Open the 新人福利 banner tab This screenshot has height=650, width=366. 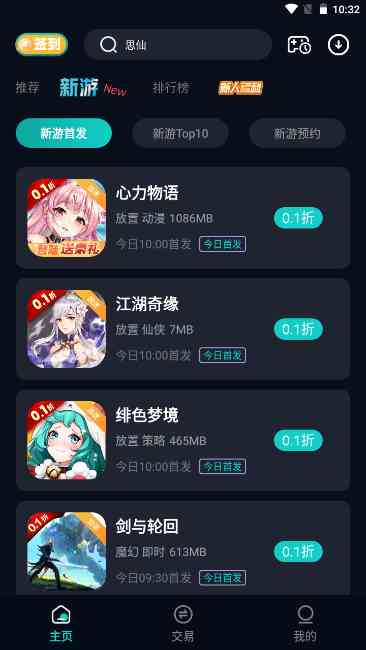tap(240, 87)
